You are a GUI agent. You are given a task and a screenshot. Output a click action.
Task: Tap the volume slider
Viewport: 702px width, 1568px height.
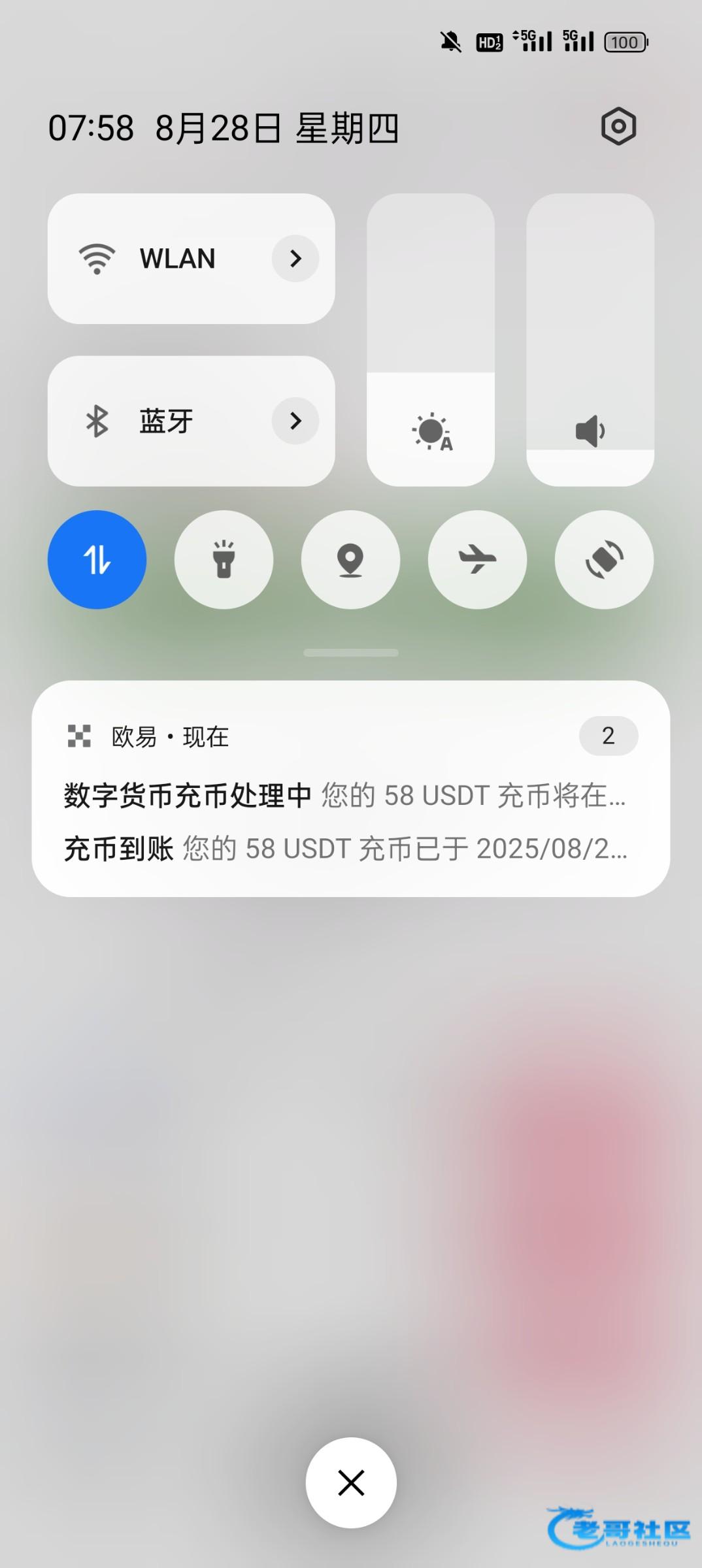coord(590,340)
